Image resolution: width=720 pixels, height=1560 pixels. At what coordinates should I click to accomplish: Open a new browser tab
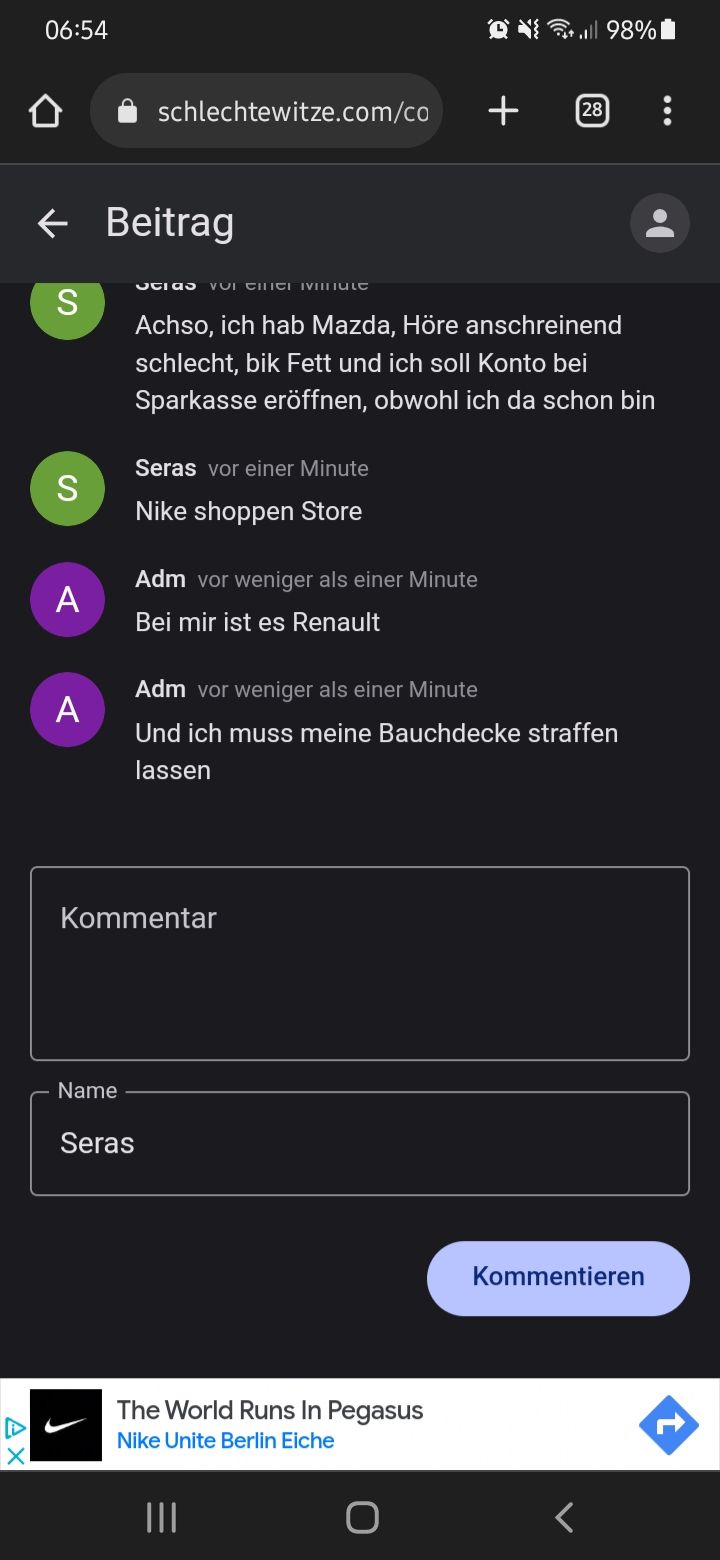click(503, 111)
